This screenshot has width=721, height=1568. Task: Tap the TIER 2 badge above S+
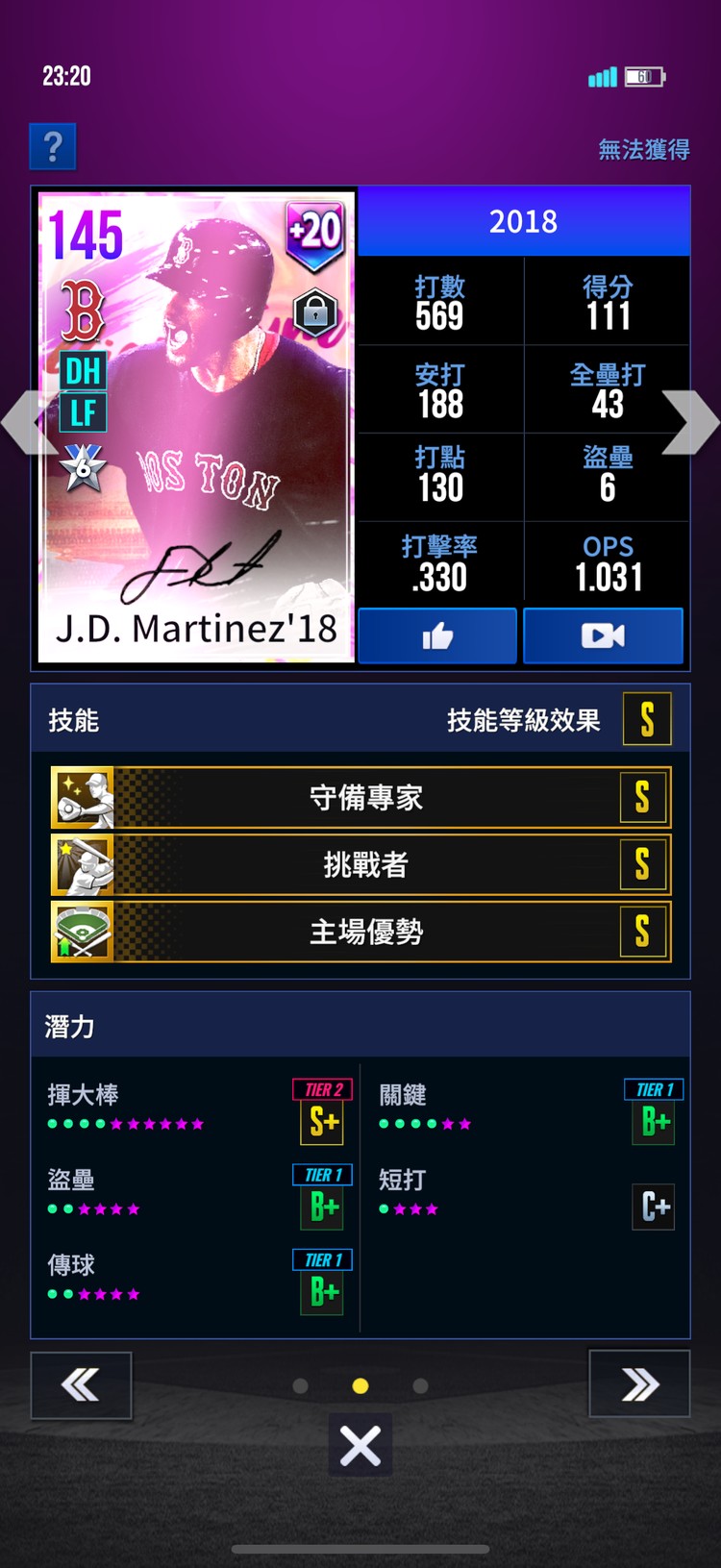click(x=323, y=1088)
